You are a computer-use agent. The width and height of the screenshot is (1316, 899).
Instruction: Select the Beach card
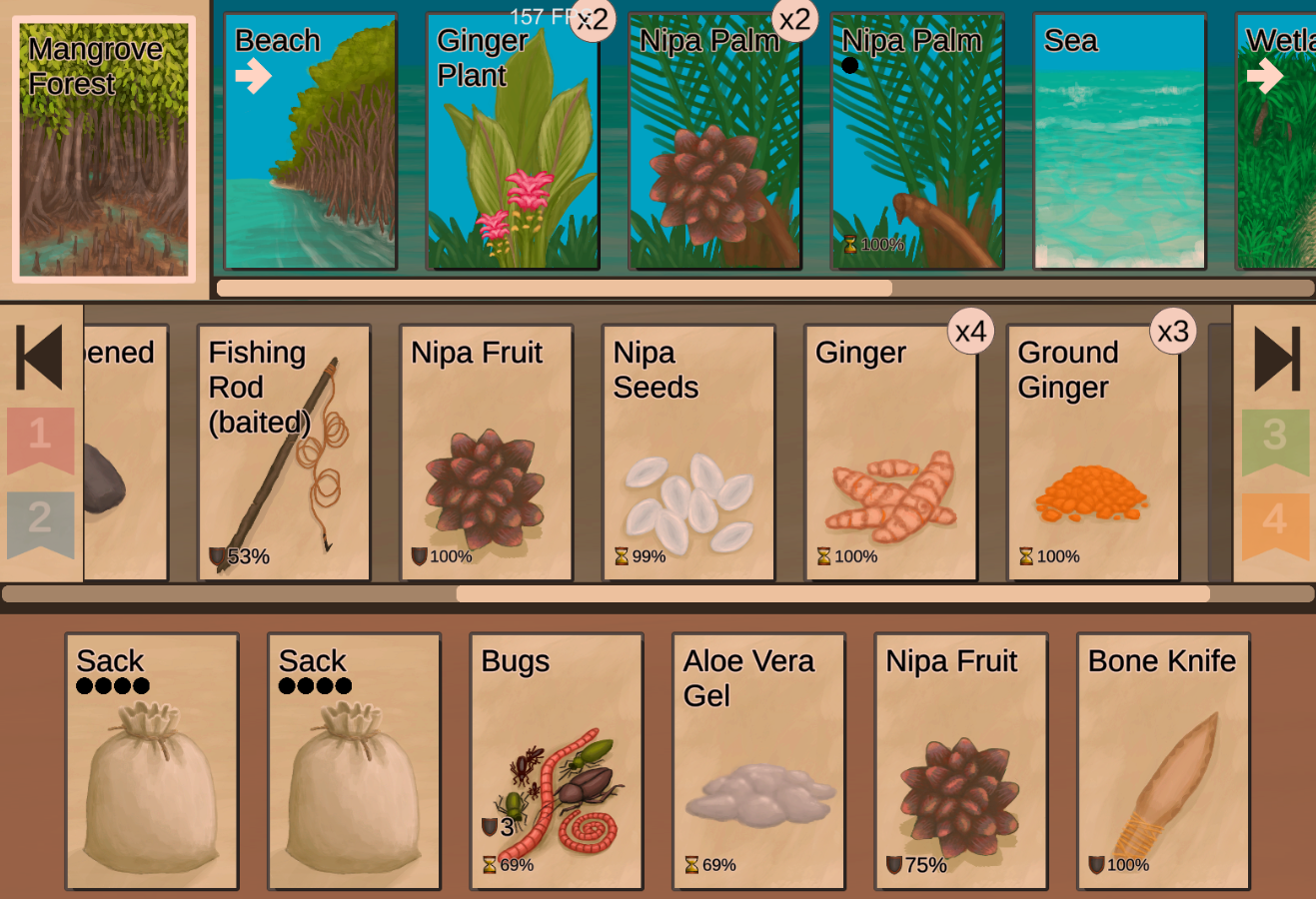coord(311,142)
